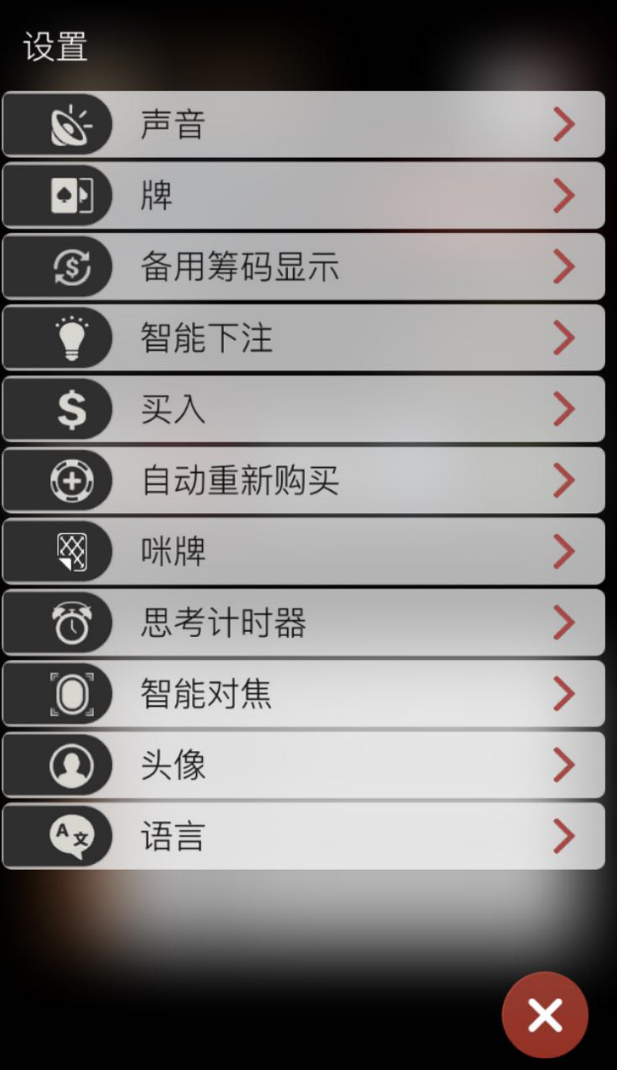
Task: Open the 声音 sound settings
Action: [303, 125]
